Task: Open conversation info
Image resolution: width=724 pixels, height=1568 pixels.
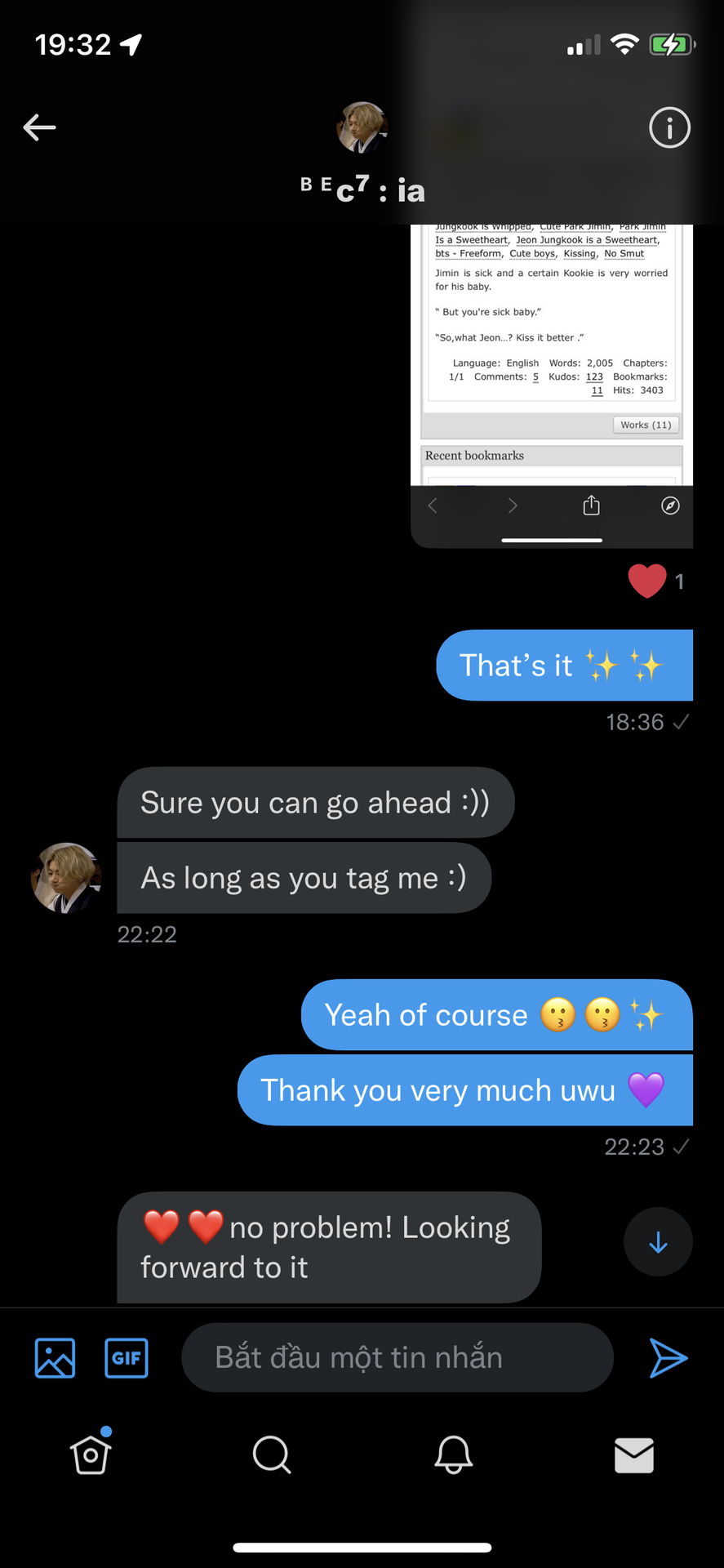Action: pos(669,127)
